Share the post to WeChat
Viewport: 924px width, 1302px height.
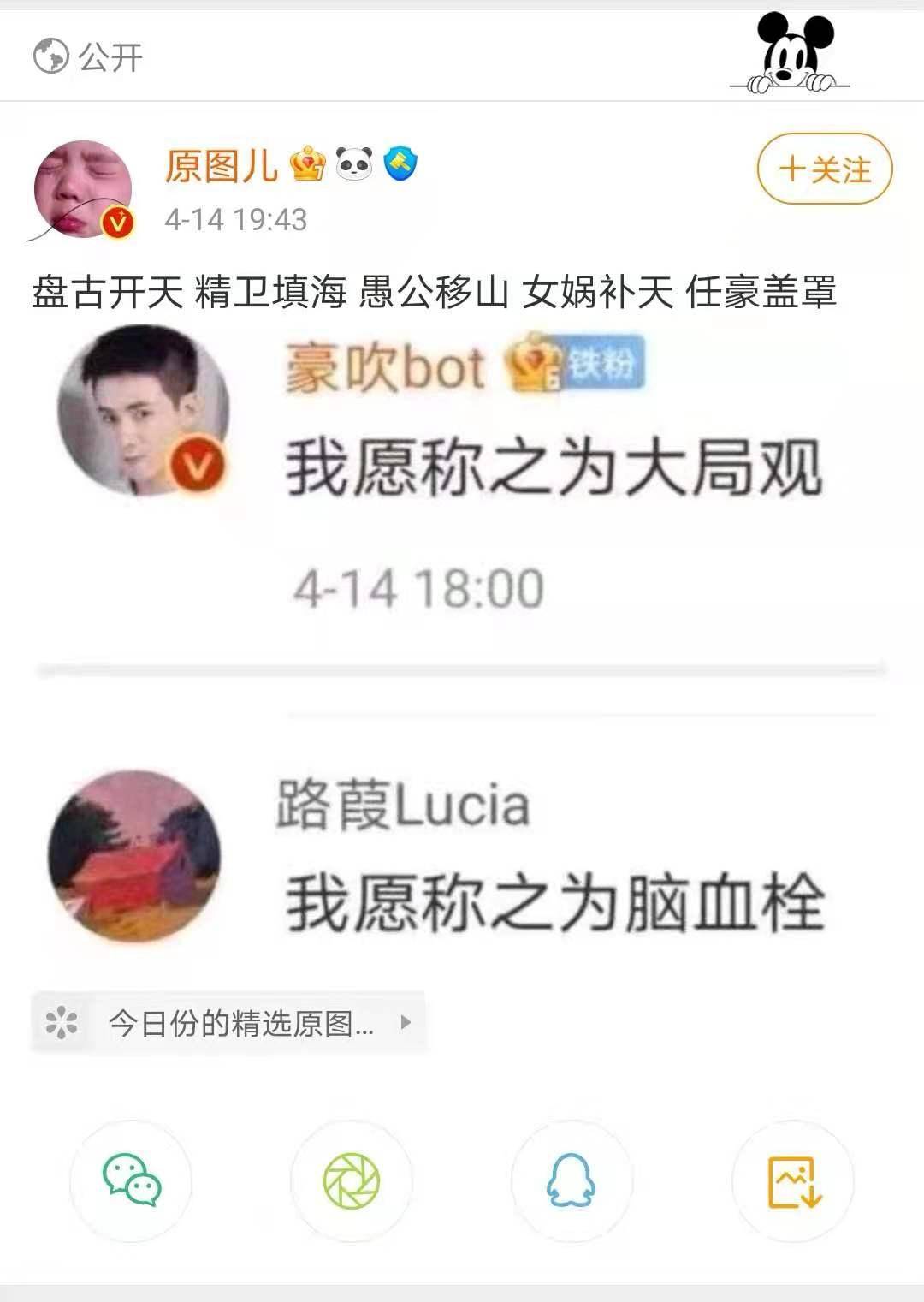pos(131,1180)
